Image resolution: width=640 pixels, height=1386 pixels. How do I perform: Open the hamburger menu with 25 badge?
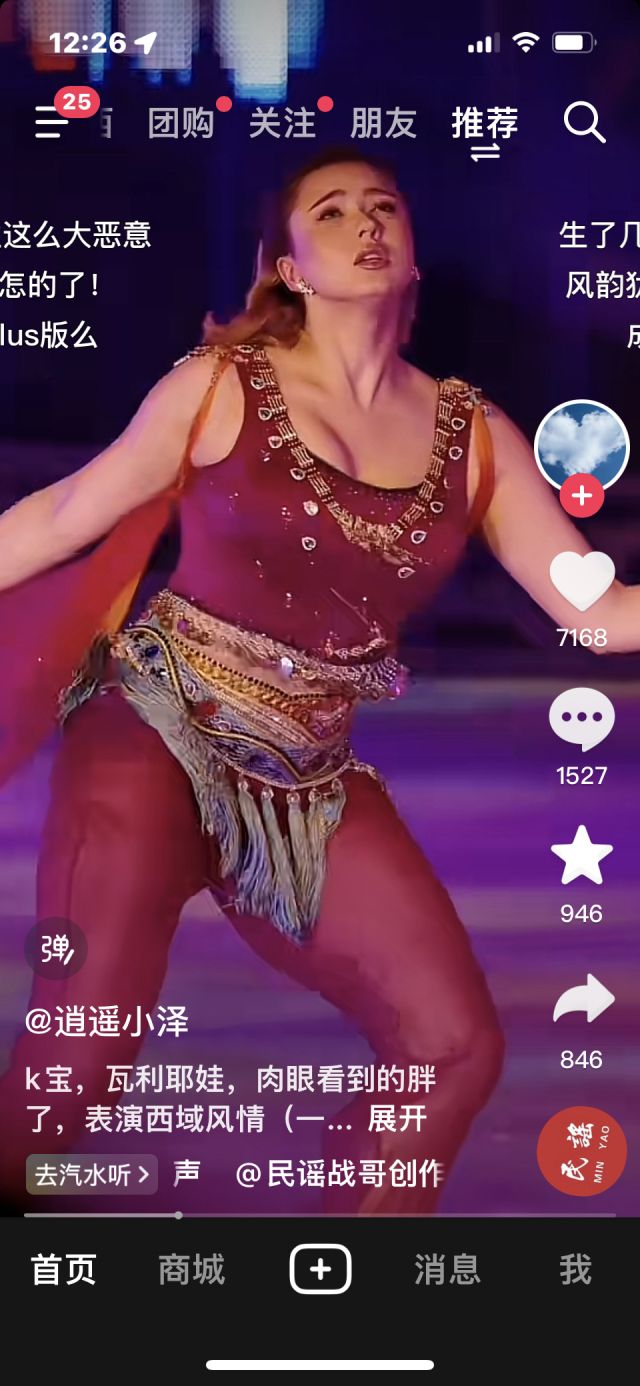50,122
